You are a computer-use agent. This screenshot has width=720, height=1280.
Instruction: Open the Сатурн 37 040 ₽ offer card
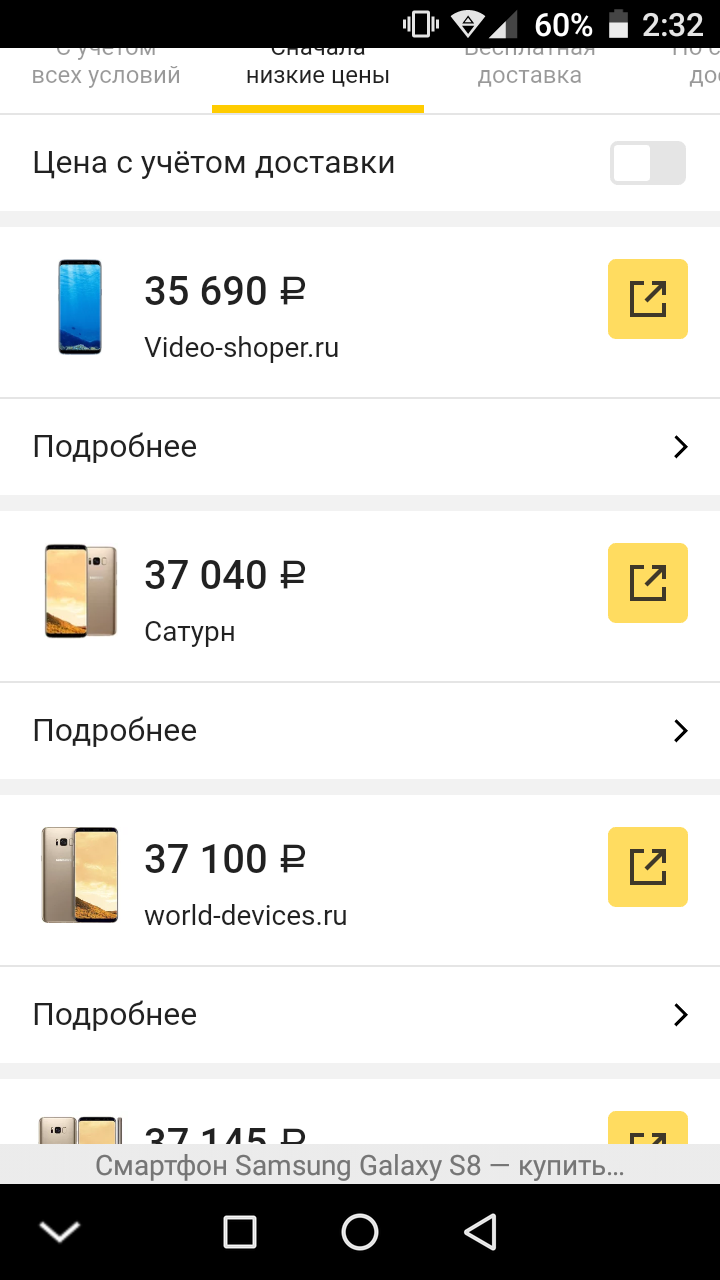coord(300,596)
